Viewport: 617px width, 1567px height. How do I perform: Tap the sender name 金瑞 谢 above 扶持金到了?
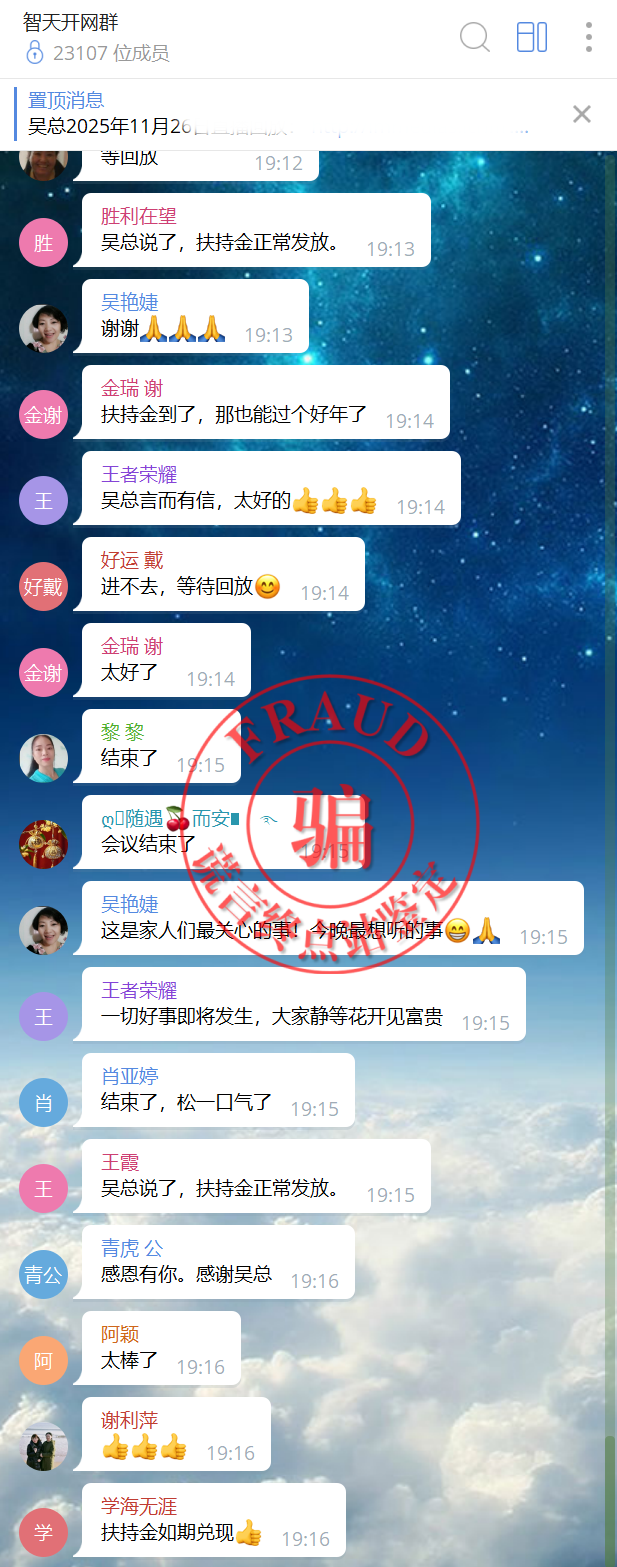[x=131, y=388]
